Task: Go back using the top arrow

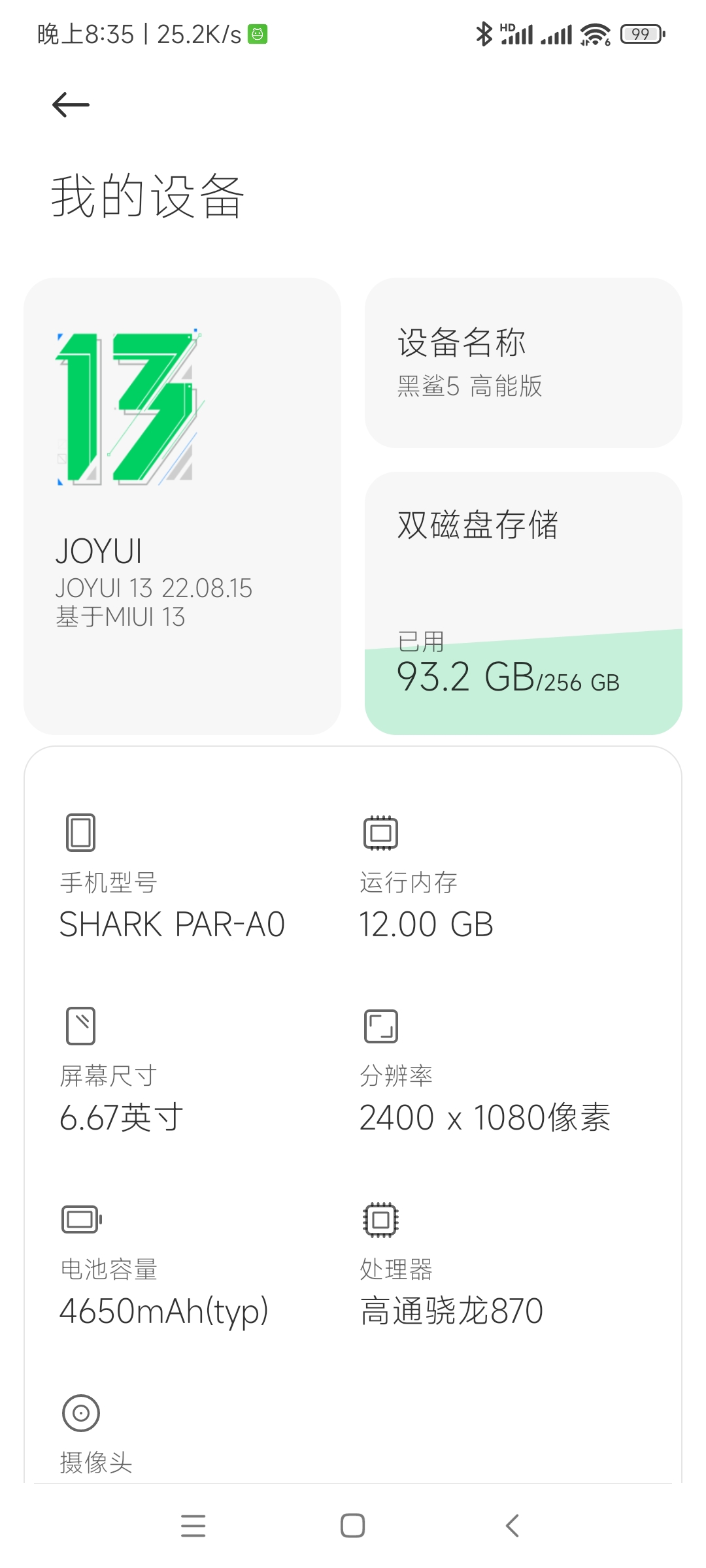Action: [71, 105]
